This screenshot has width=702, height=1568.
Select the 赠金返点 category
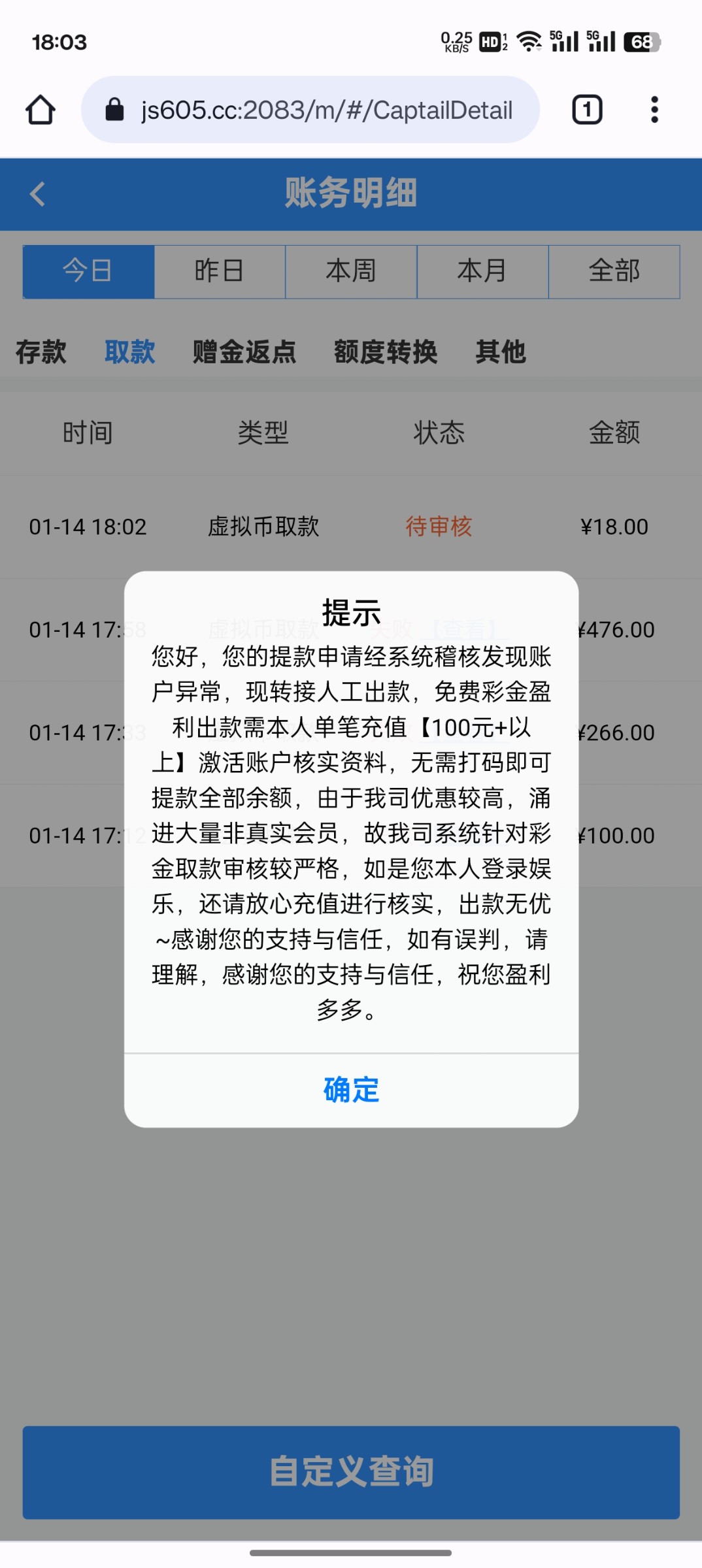(x=244, y=351)
